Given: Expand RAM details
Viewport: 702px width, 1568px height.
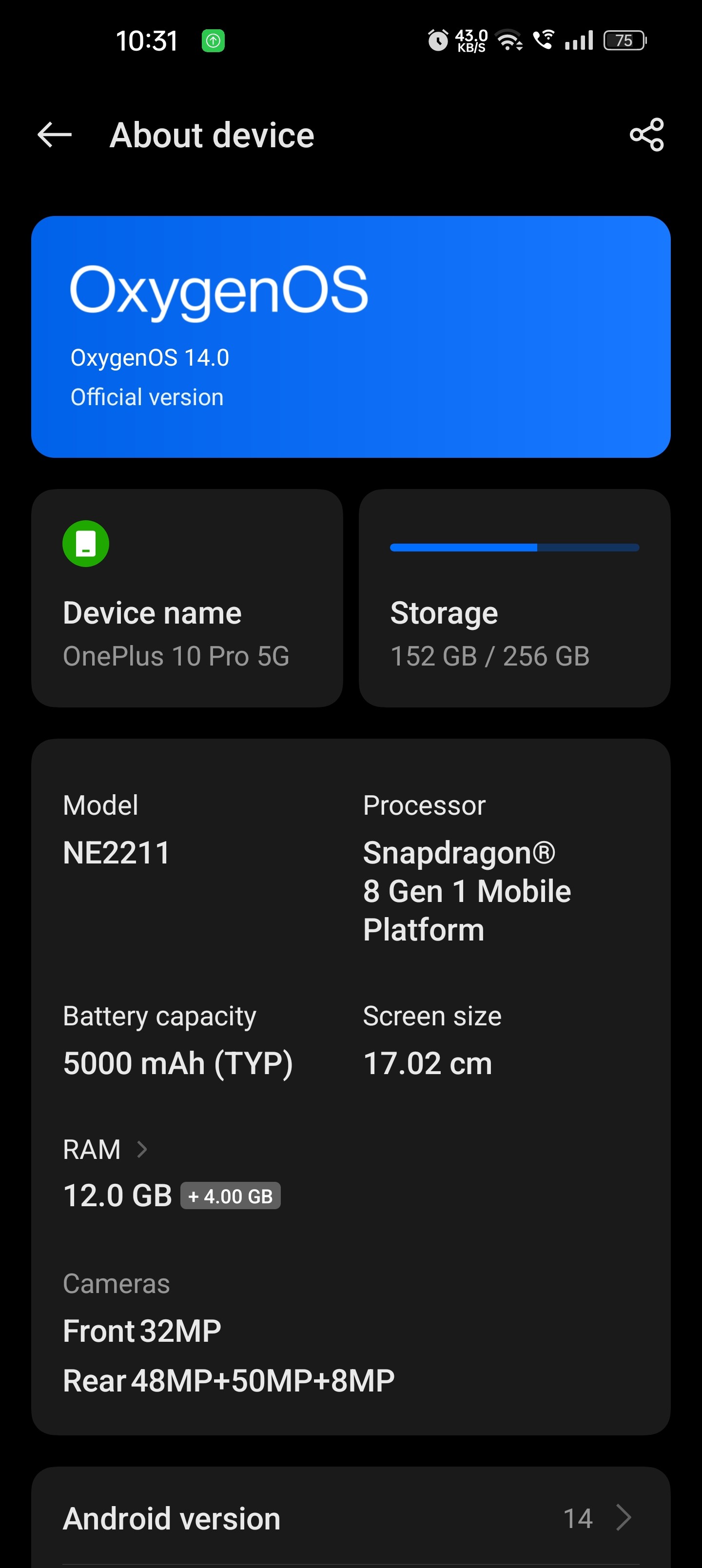Looking at the screenshot, I should [x=106, y=1150].
